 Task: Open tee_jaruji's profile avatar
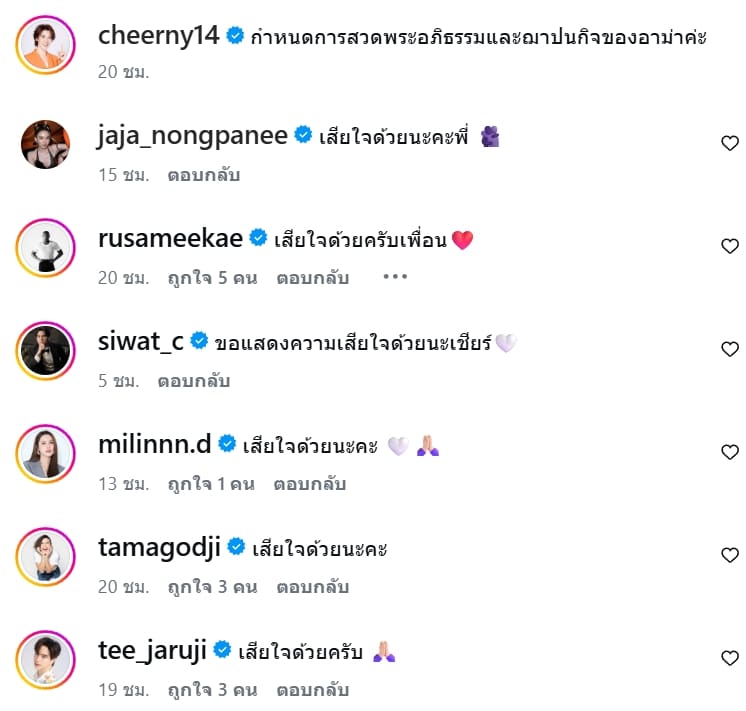46,660
